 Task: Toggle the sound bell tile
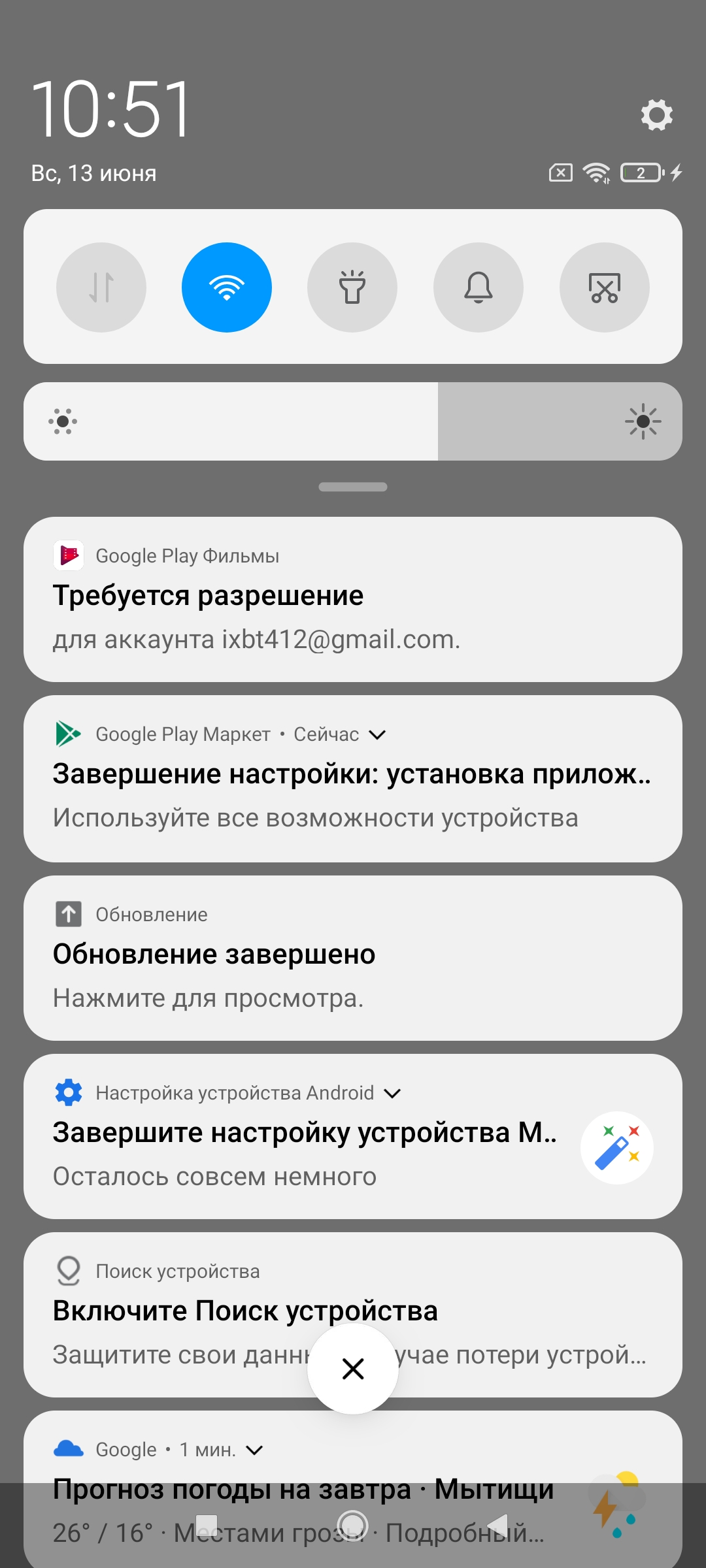click(479, 287)
